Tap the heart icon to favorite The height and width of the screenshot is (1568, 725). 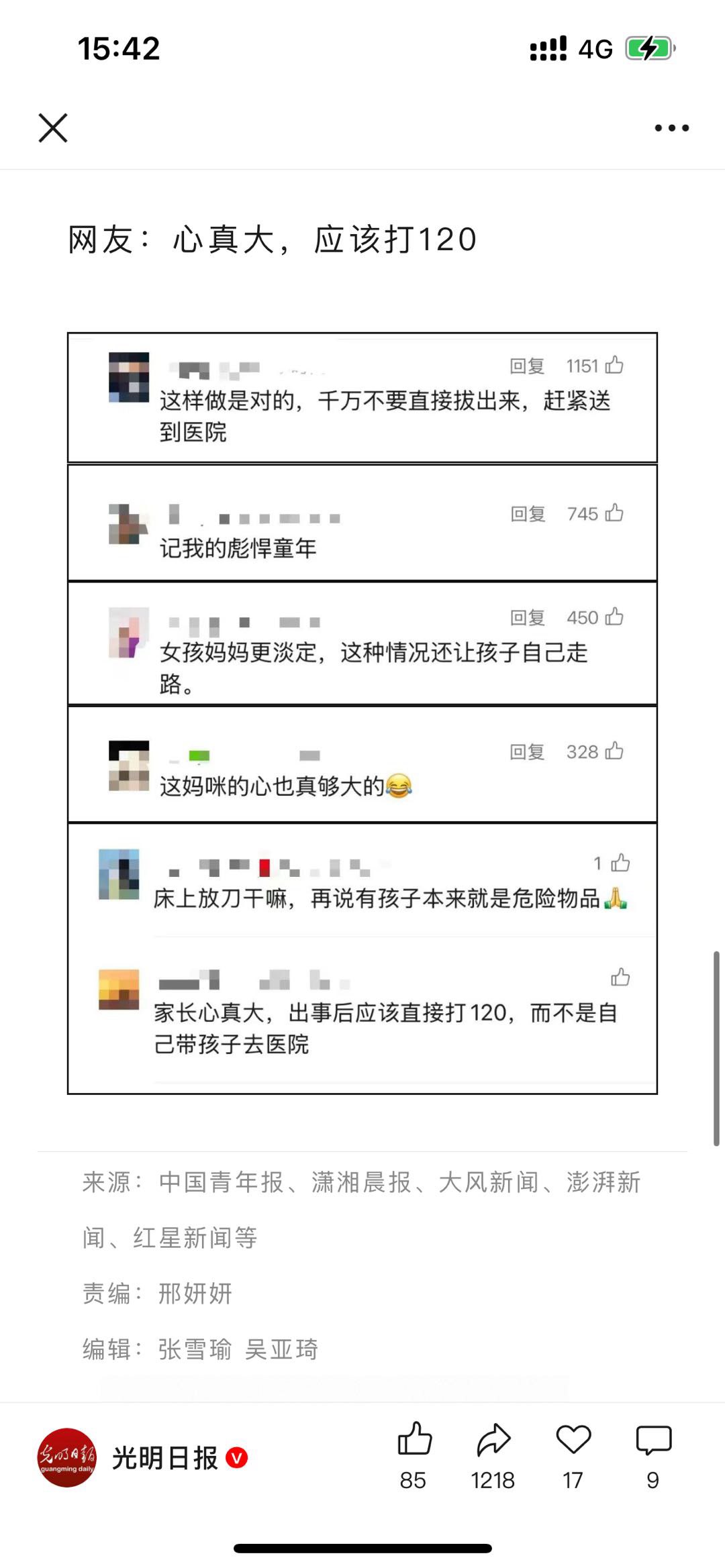573,1440
